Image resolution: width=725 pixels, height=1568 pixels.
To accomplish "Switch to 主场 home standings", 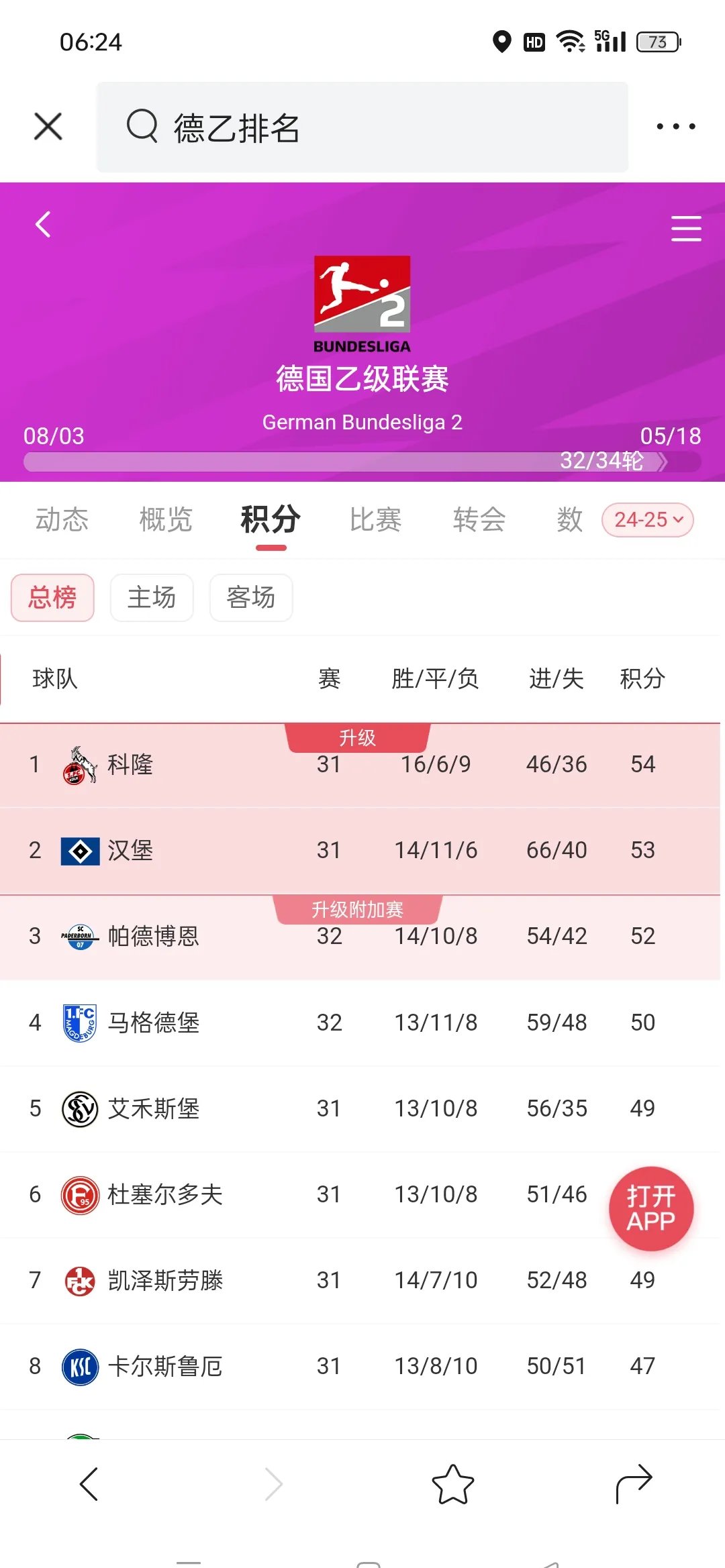I will point(152,597).
